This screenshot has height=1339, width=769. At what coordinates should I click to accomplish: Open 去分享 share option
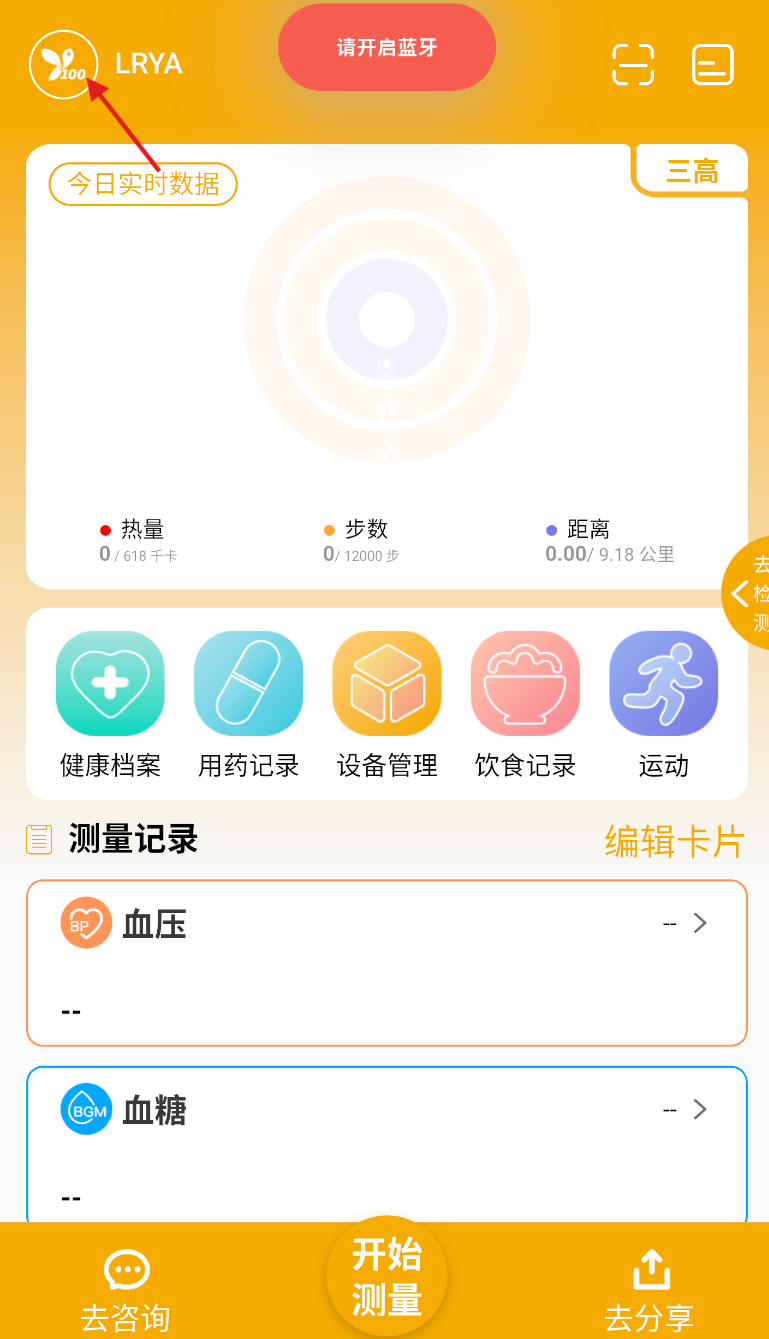point(650,1290)
